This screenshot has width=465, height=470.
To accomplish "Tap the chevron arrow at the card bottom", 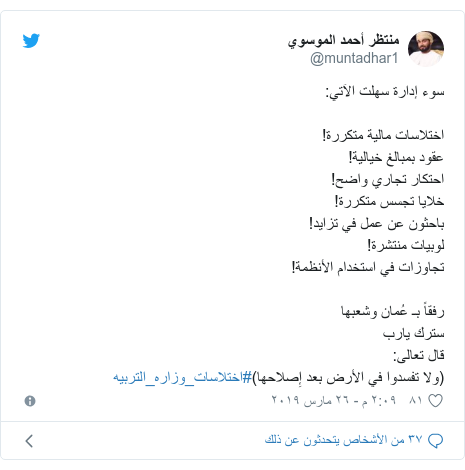I will (x=29, y=441).
